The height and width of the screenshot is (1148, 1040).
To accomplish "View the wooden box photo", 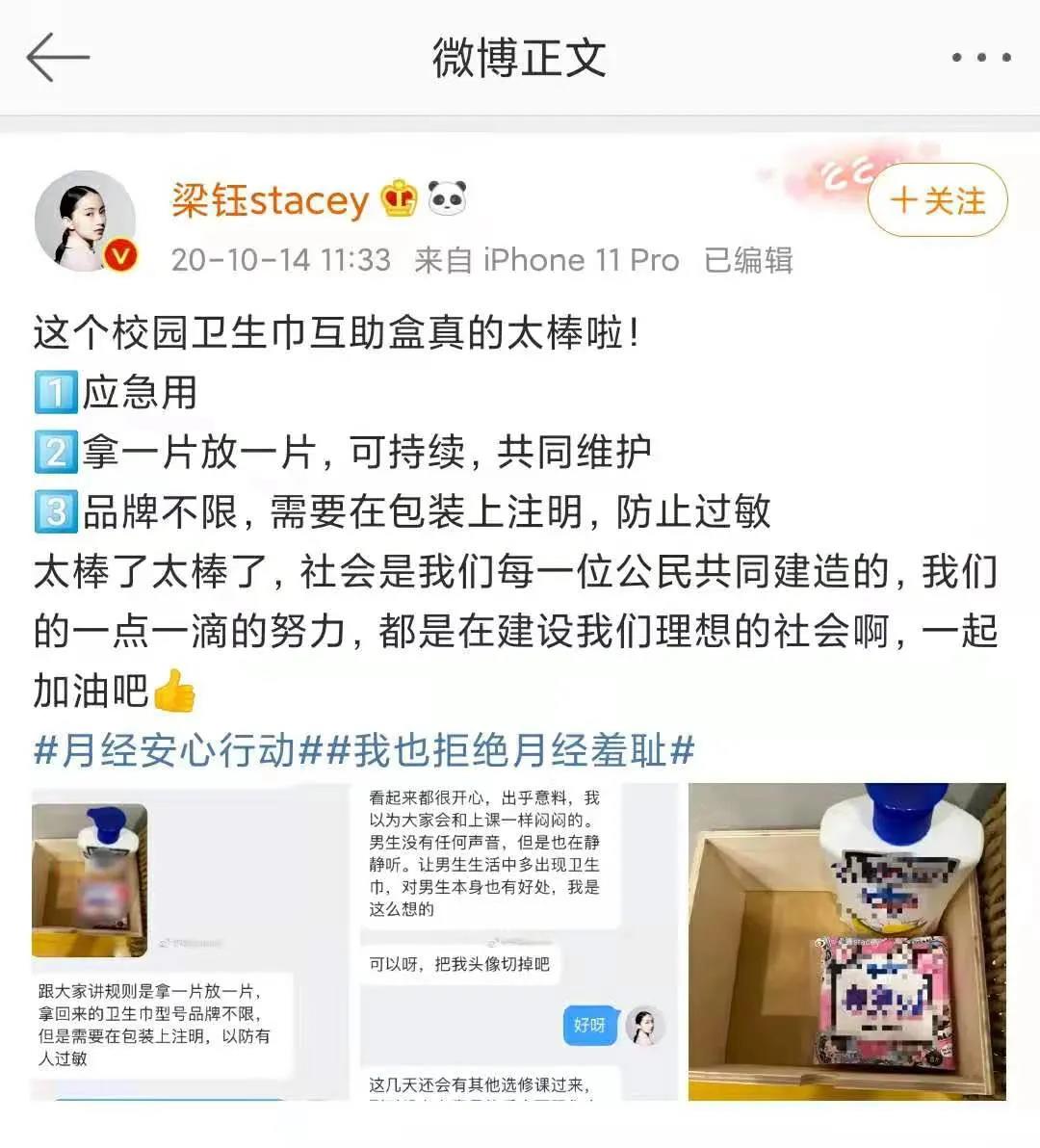I will point(845,941).
